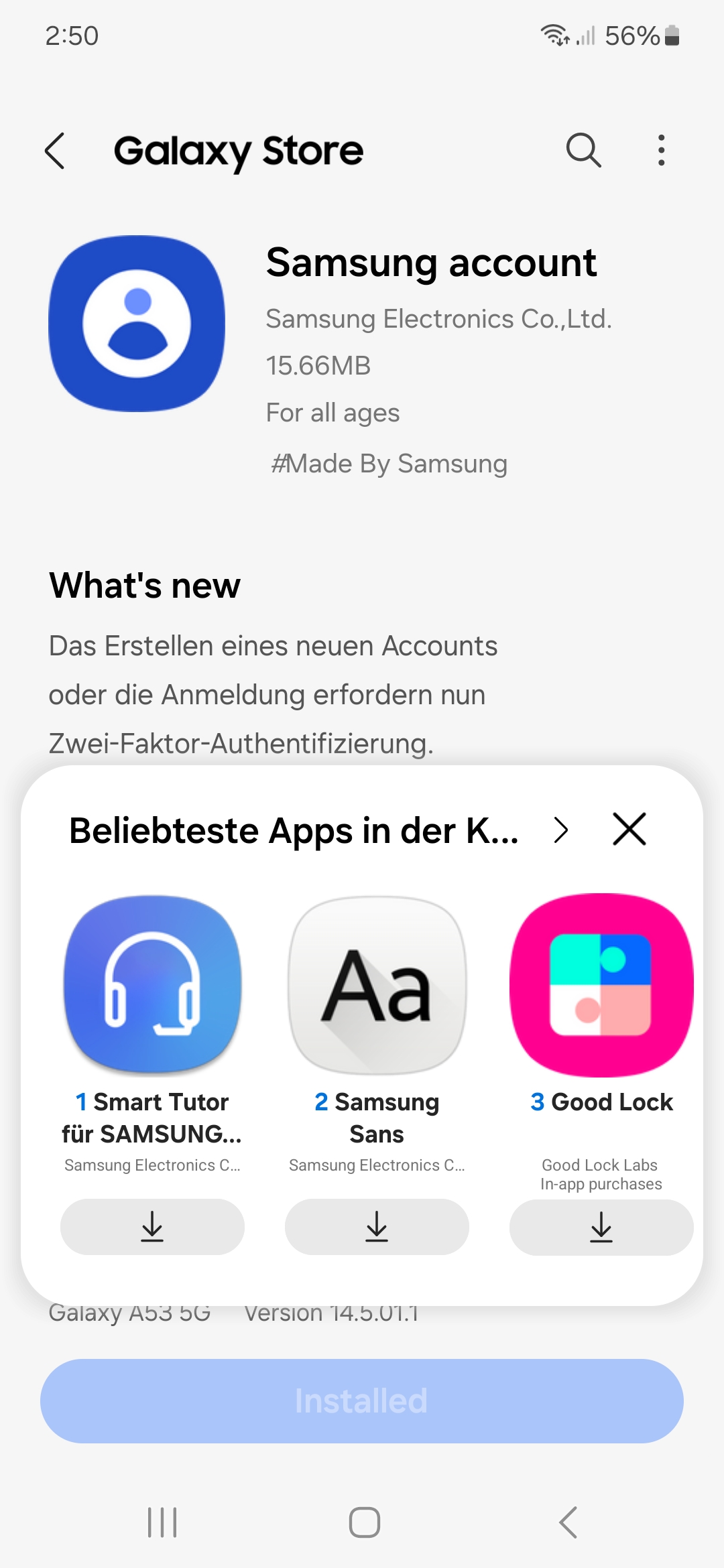This screenshot has width=724, height=1568.
Task: Download Samsung Sans
Action: pos(377,1226)
